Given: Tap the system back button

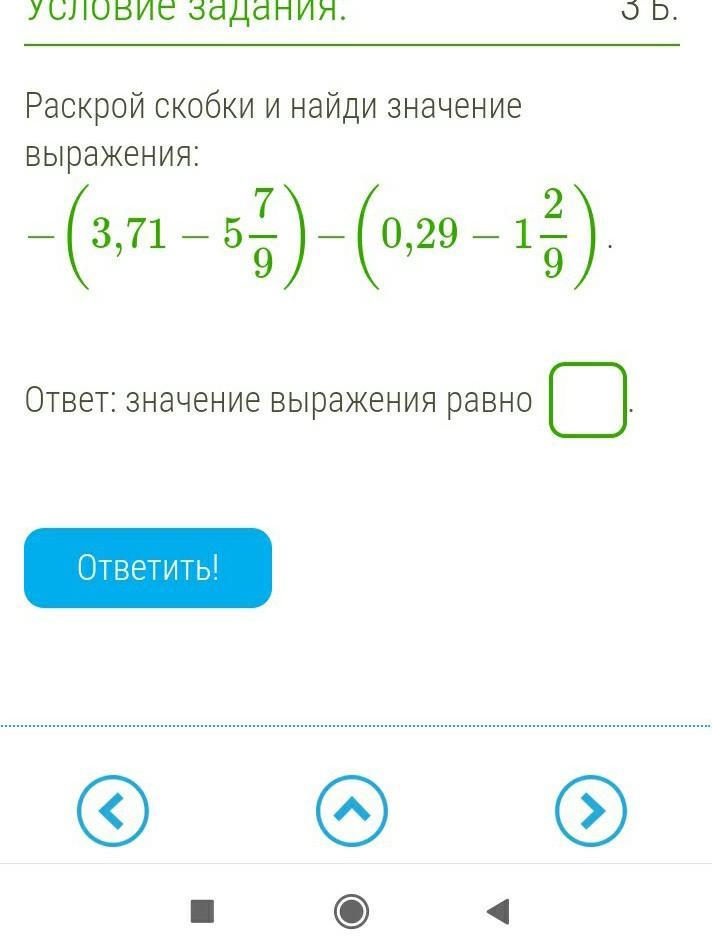Looking at the screenshot, I should coord(498,911).
